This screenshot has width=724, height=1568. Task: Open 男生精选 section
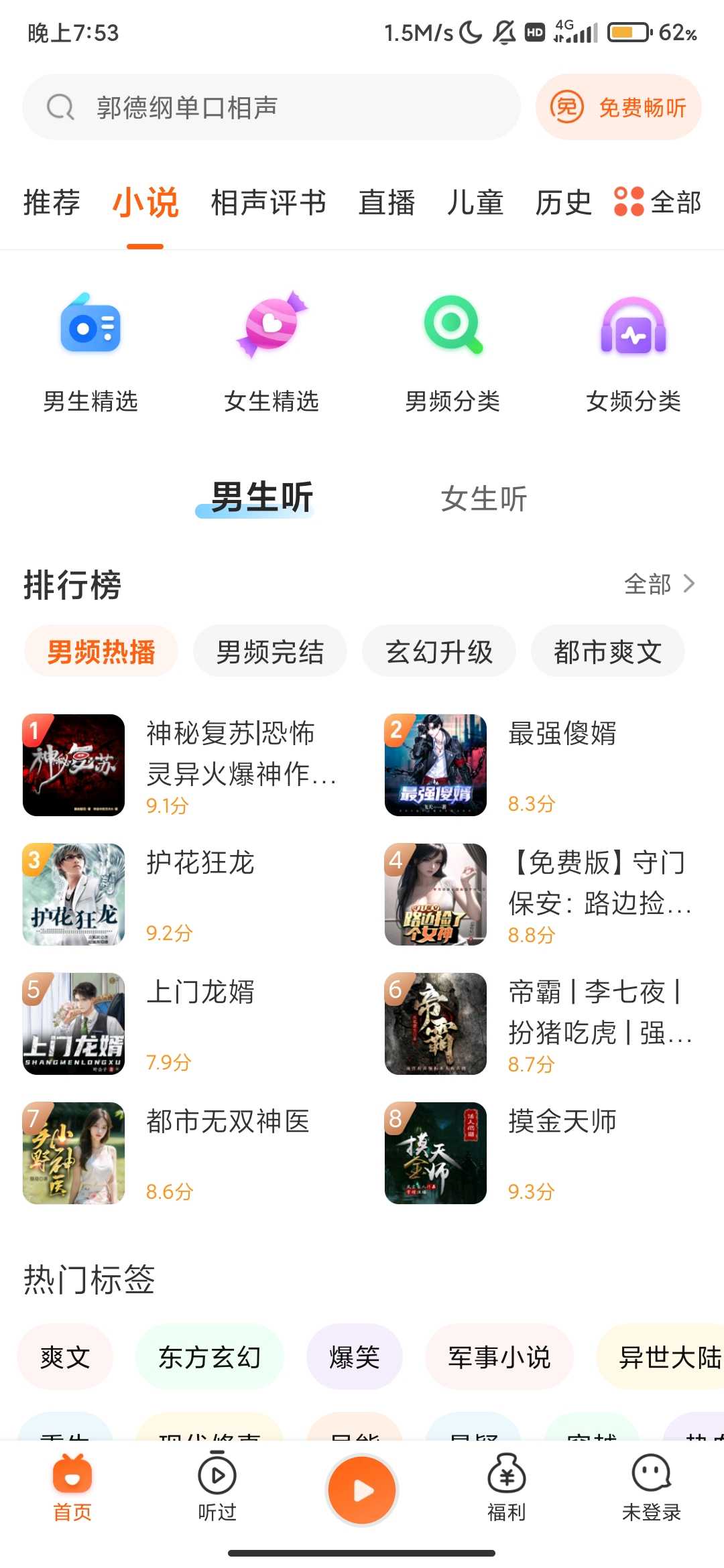90,352
